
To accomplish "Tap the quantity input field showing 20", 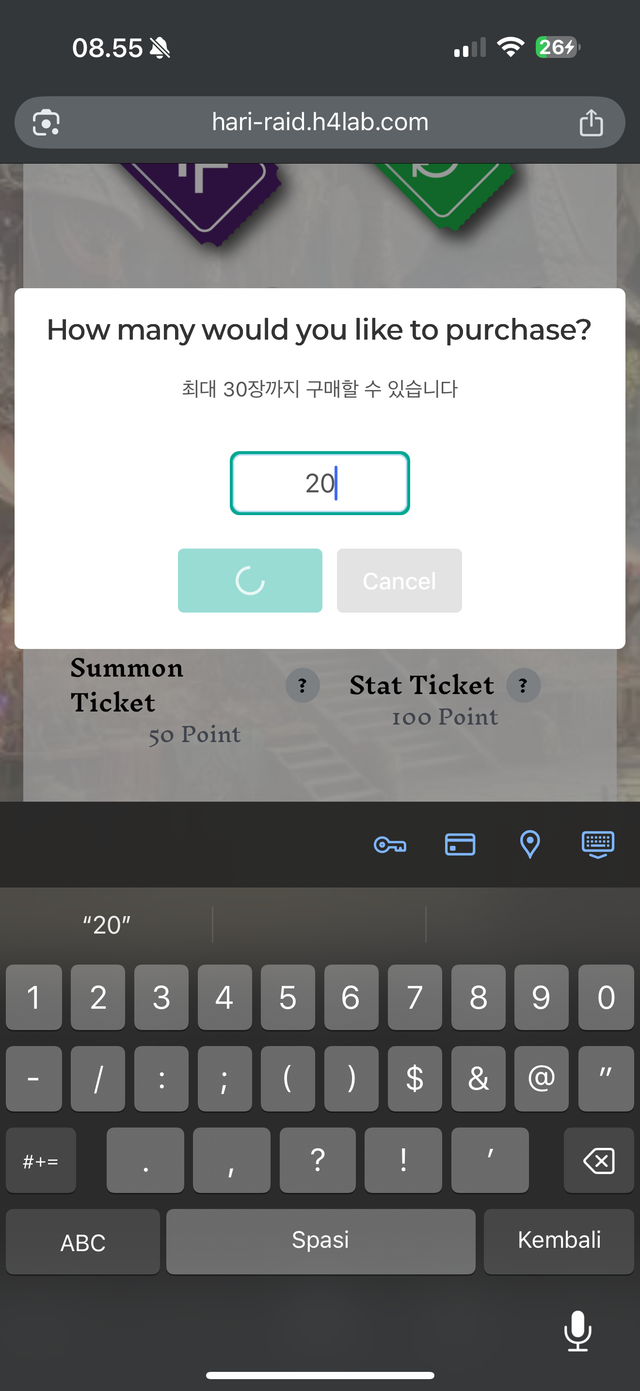I will pos(320,483).
